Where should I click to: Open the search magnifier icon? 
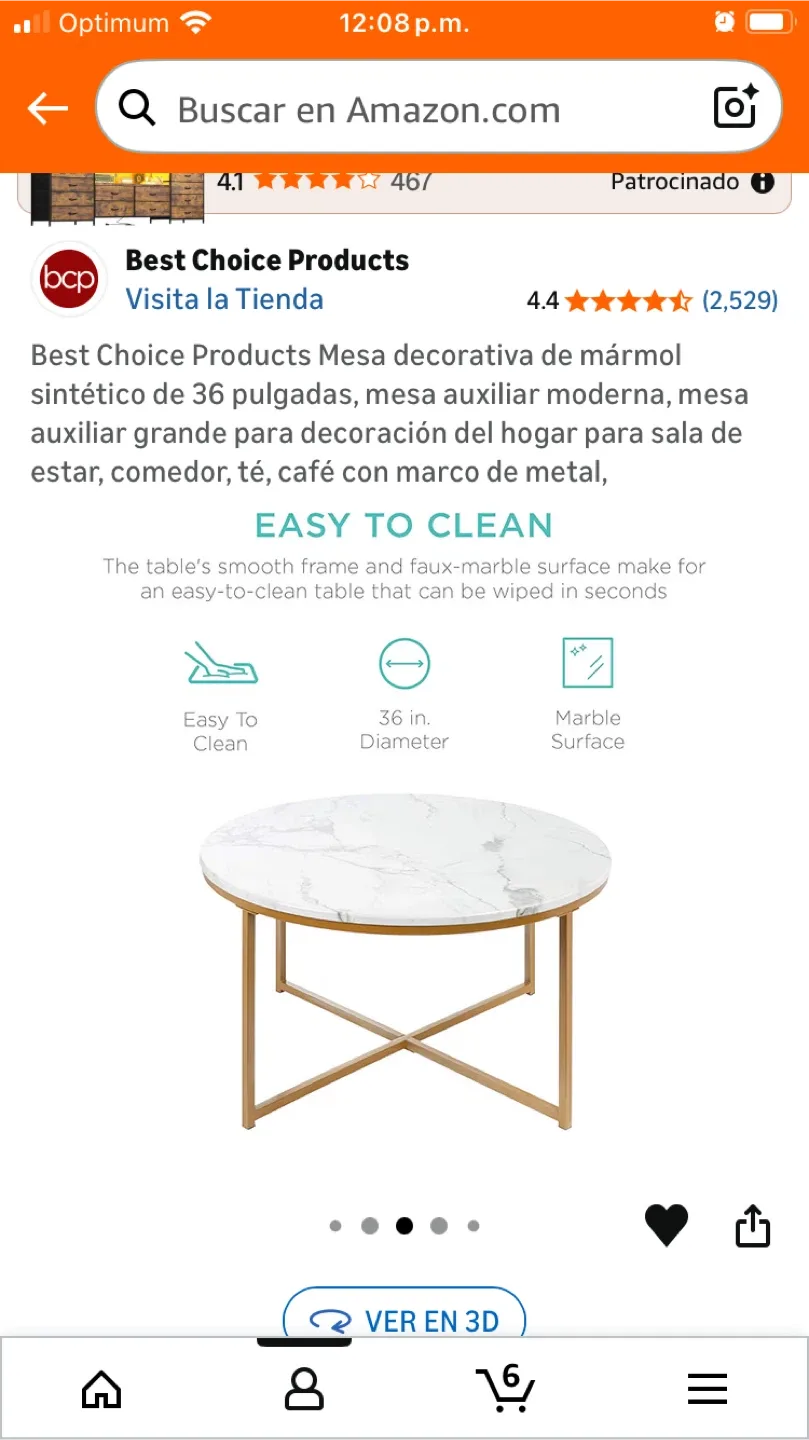(x=136, y=107)
